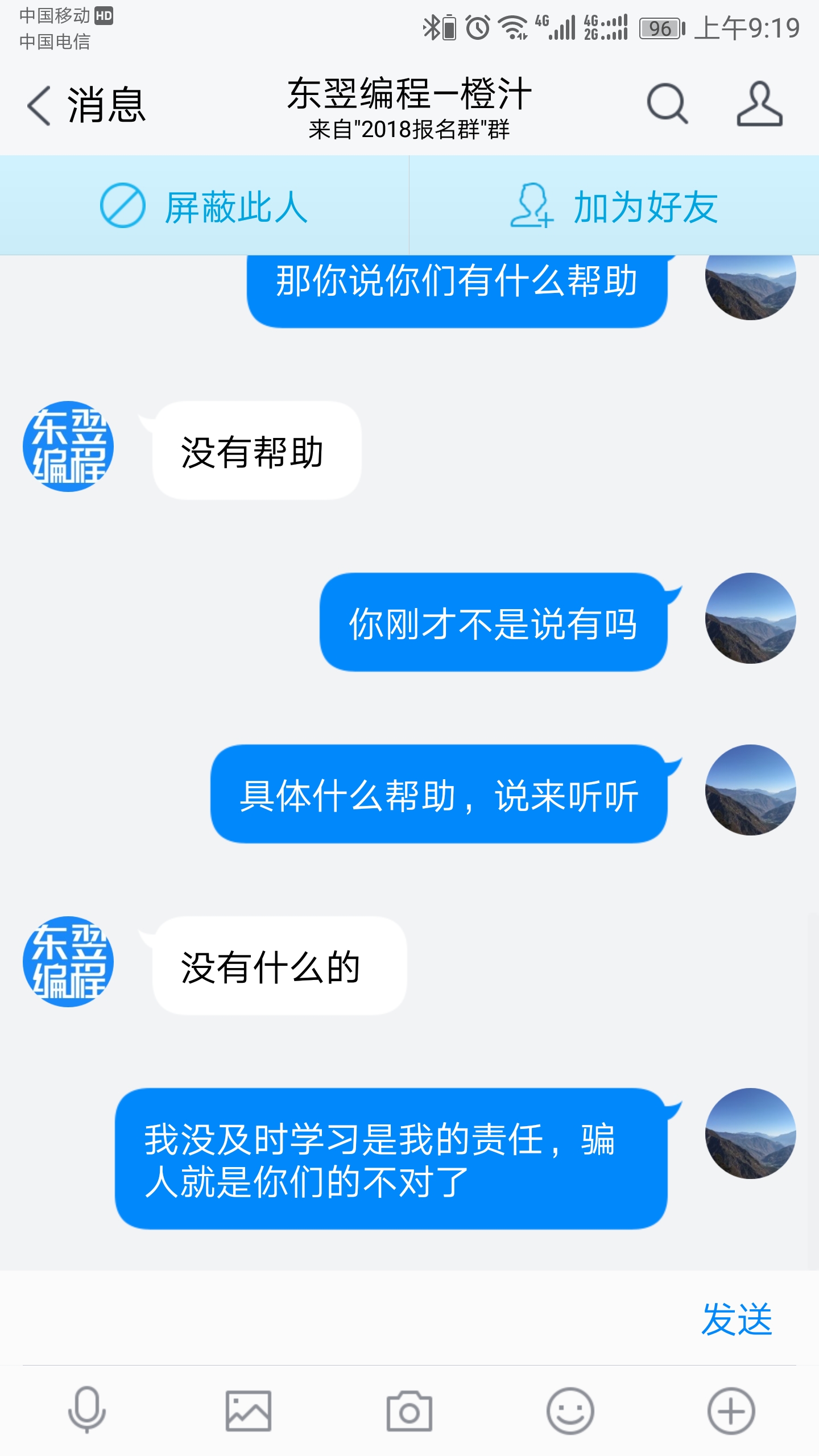This screenshot has width=819, height=1456.
Task: Send the message with 发送
Action: pos(737,1319)
